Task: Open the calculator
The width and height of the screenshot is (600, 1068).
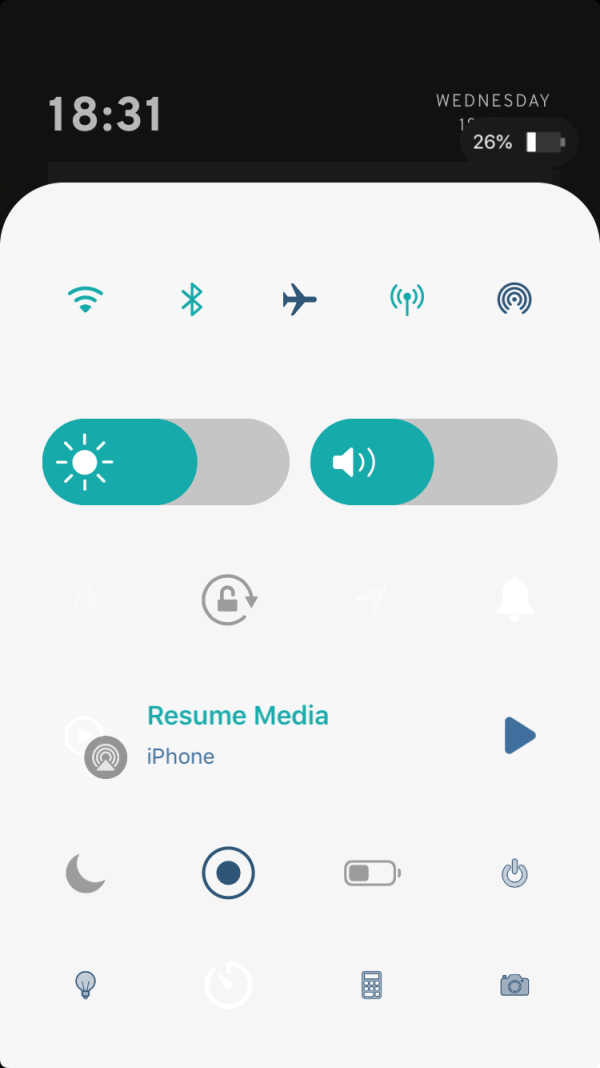Action: point(372,985)
